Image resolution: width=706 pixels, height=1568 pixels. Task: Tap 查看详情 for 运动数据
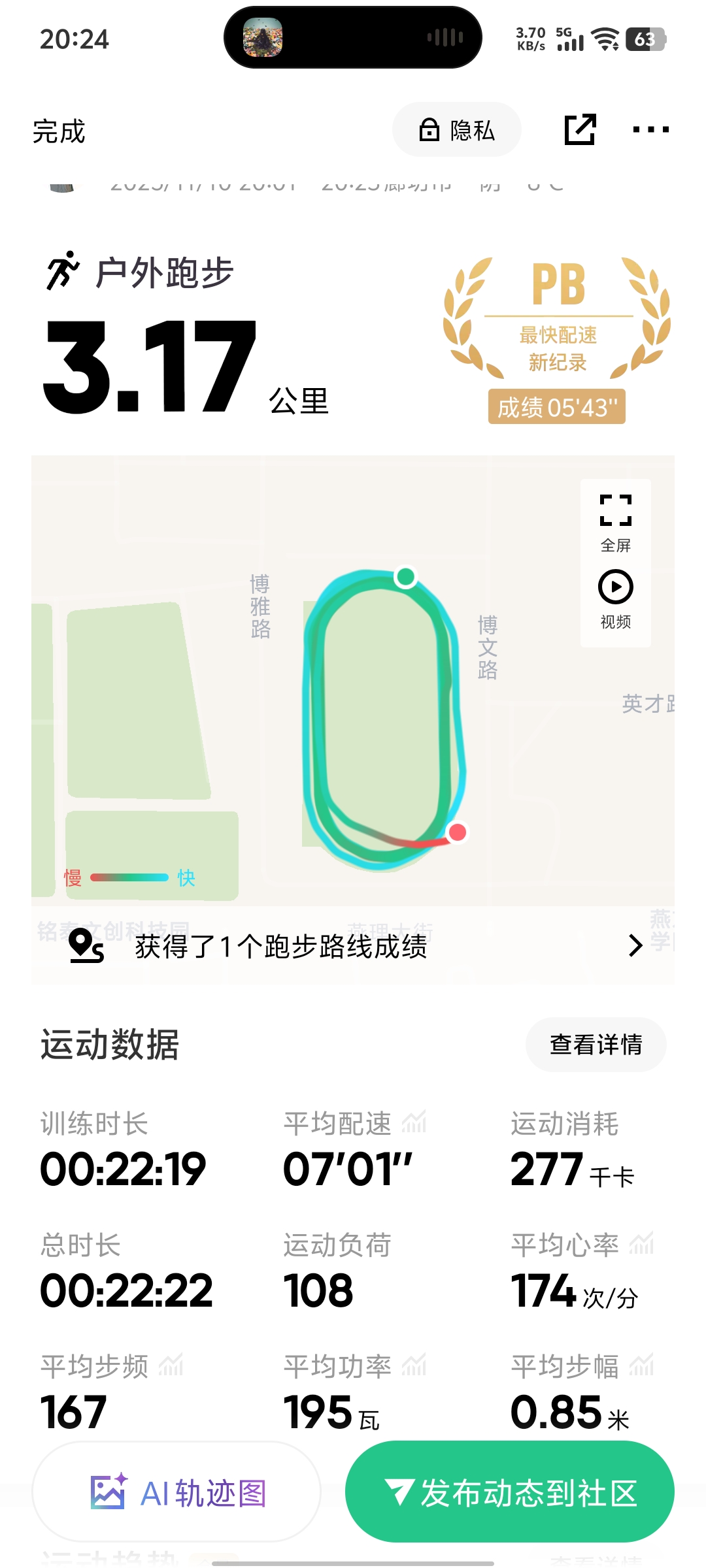point(596,1044)
